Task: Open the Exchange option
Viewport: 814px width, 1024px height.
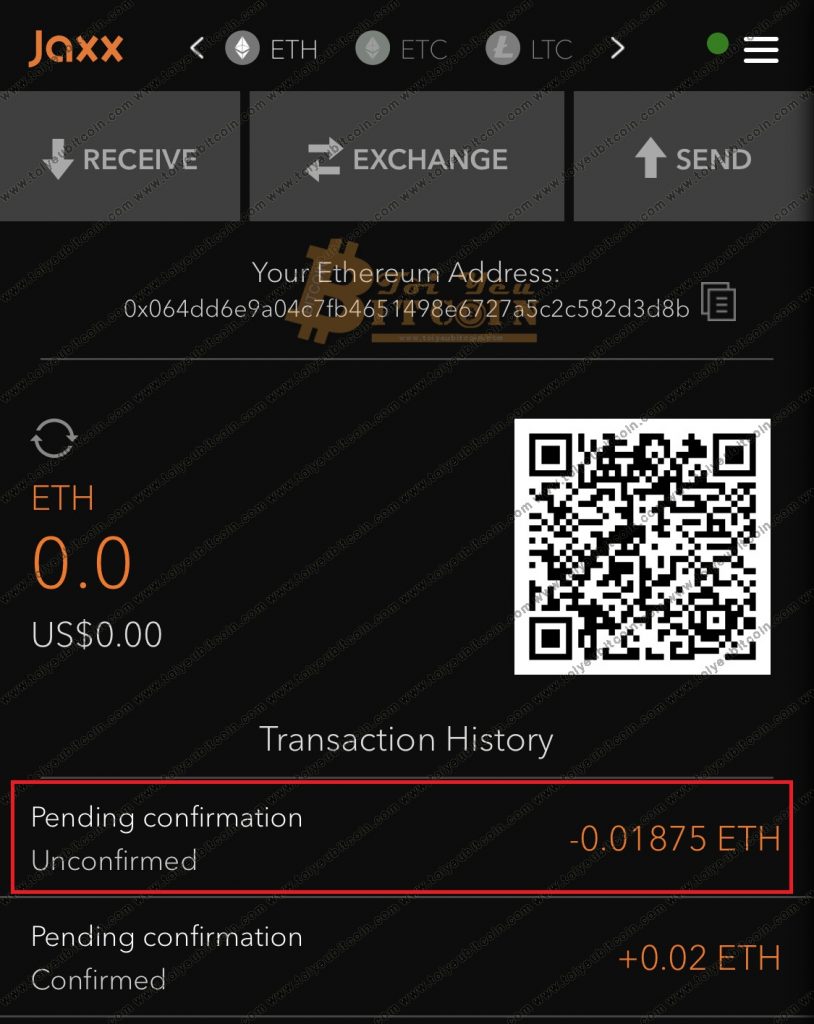Action: pos(407,158)
